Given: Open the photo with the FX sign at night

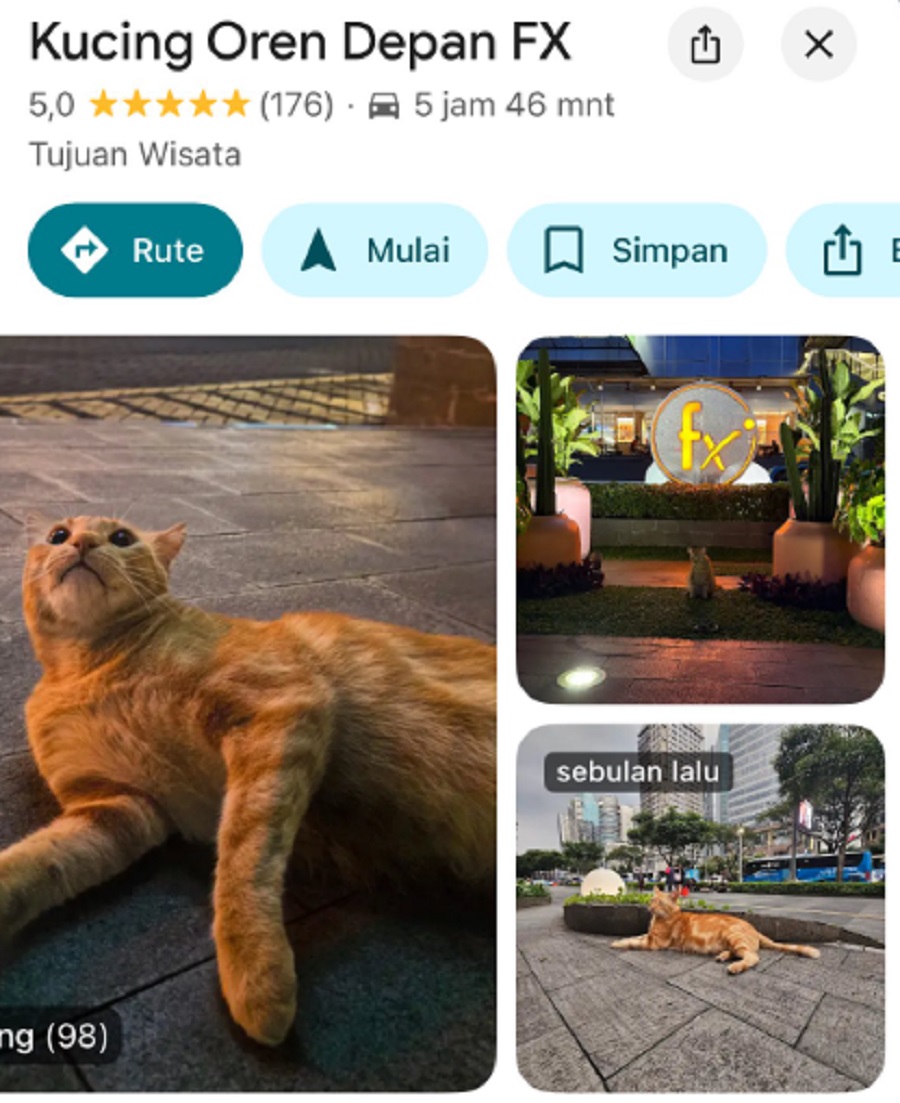Looking at the screenshot, I should (x=700, y=519).
